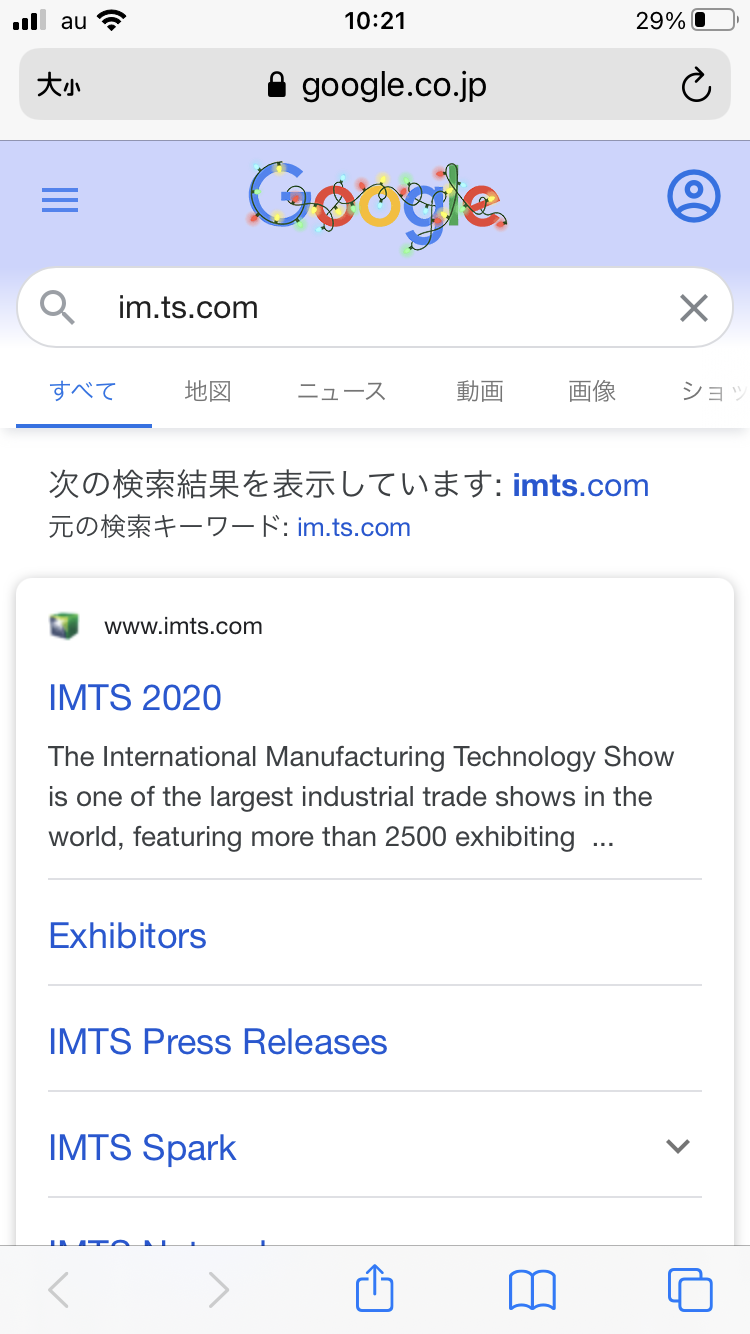
Task: Open the 大小 text size menu
Action: (58, 86)
